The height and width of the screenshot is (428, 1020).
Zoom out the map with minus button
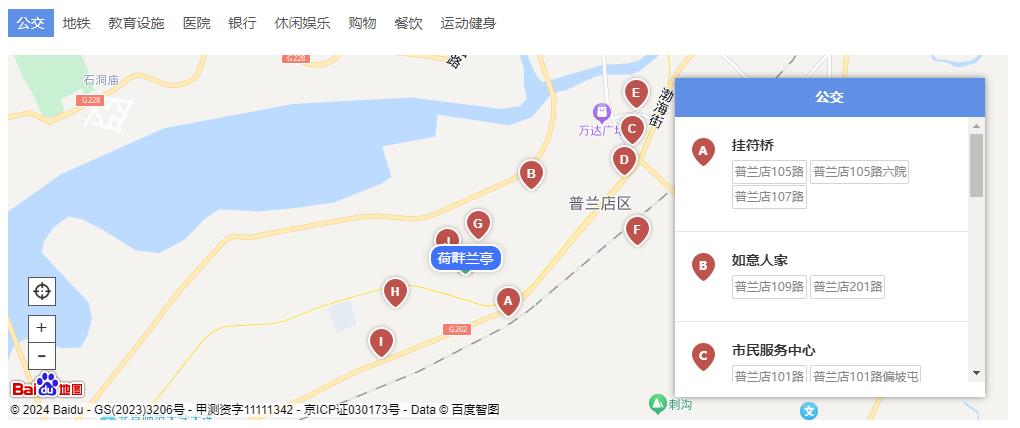41,355
